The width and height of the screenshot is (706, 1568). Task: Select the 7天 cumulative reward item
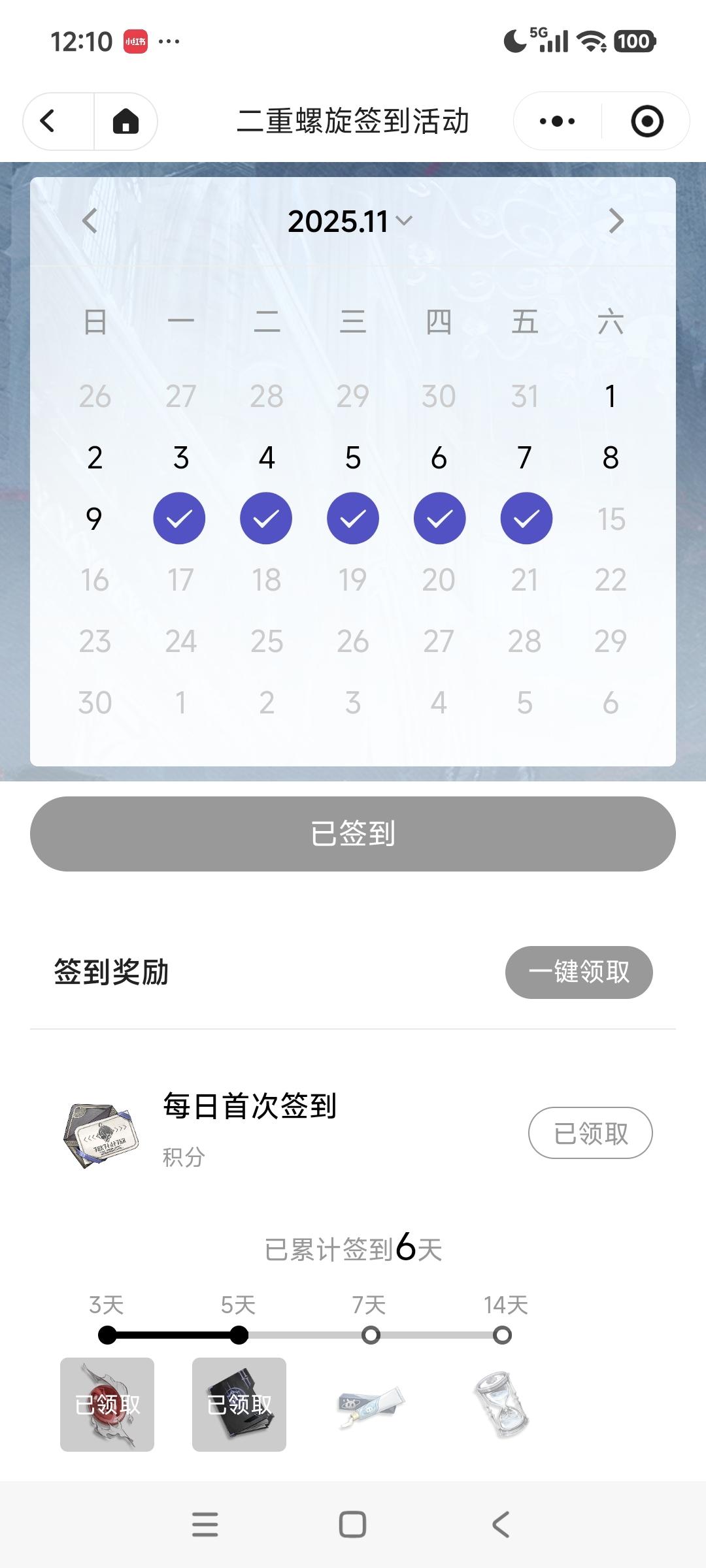coord(371,1405)
